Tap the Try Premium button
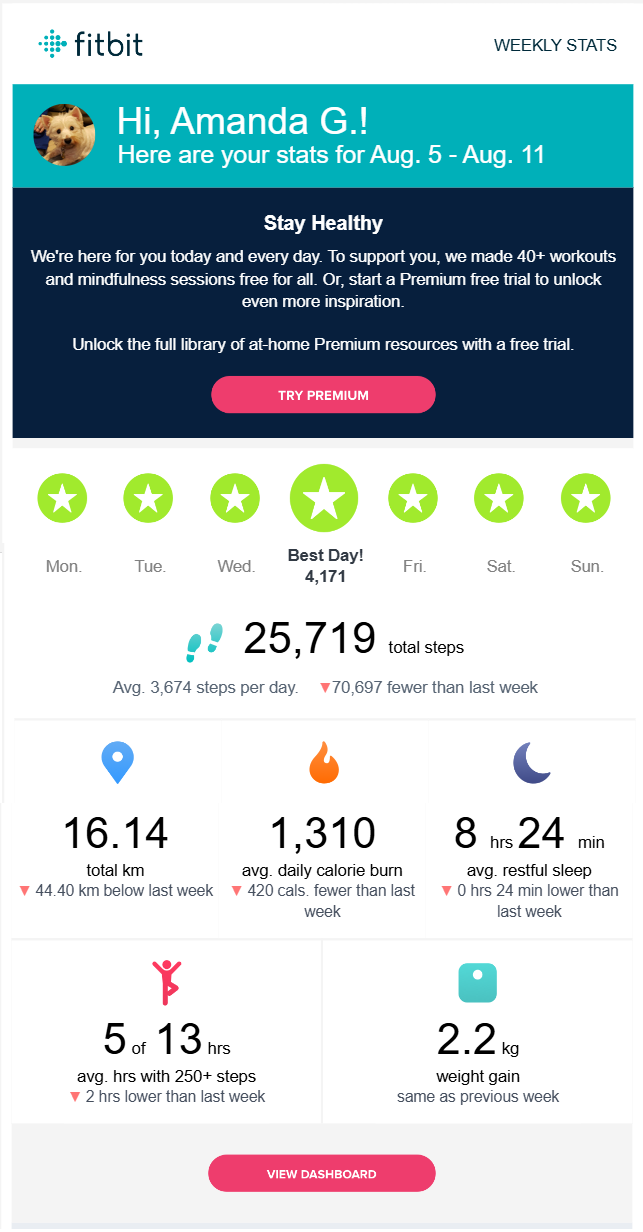Screen dimensions: 643x1232 [323, 395]
